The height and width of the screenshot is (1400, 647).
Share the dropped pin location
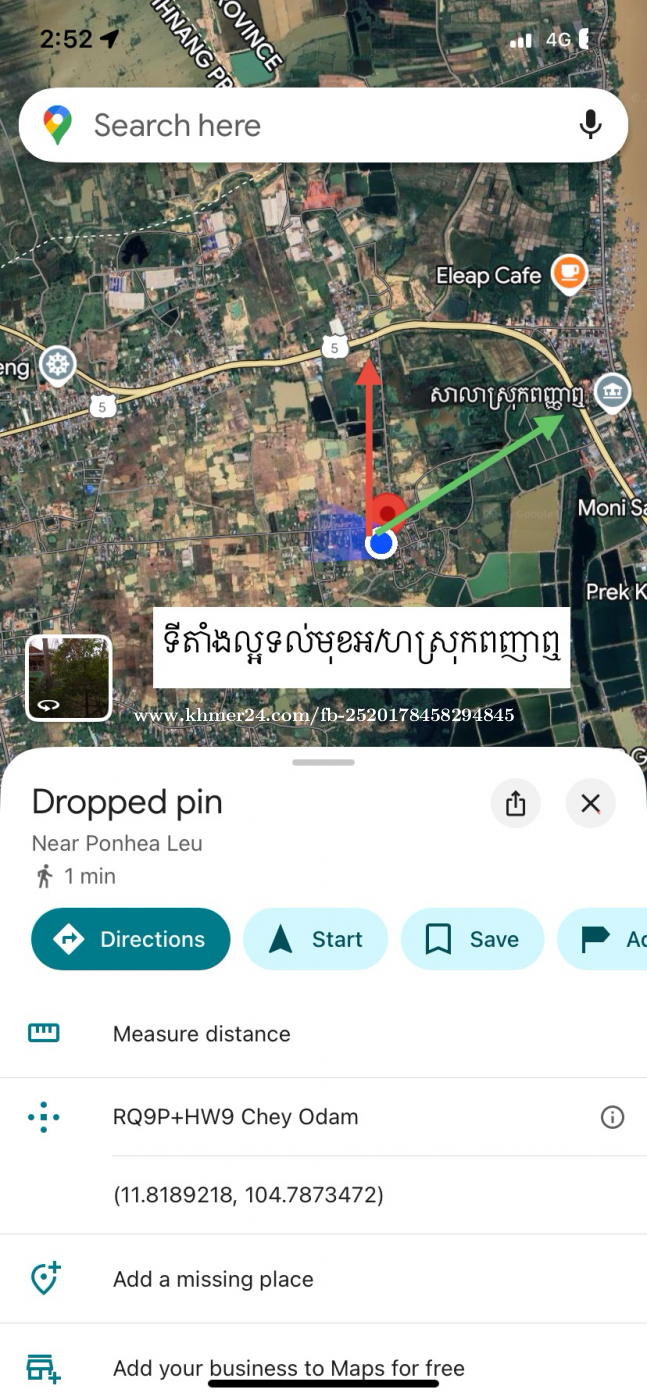click(515, 803)
